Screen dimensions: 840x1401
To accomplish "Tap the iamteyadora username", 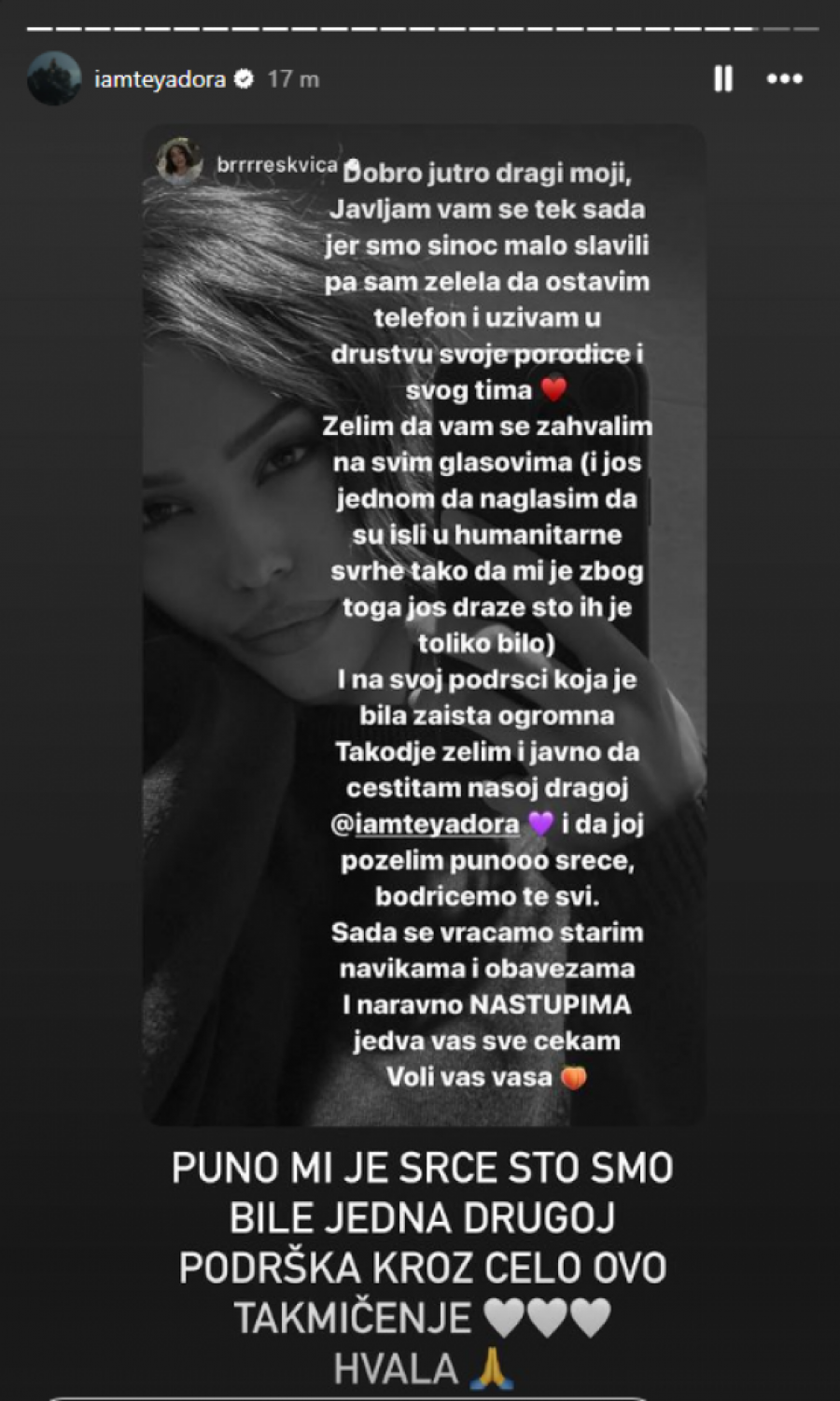I will point(160,79).
